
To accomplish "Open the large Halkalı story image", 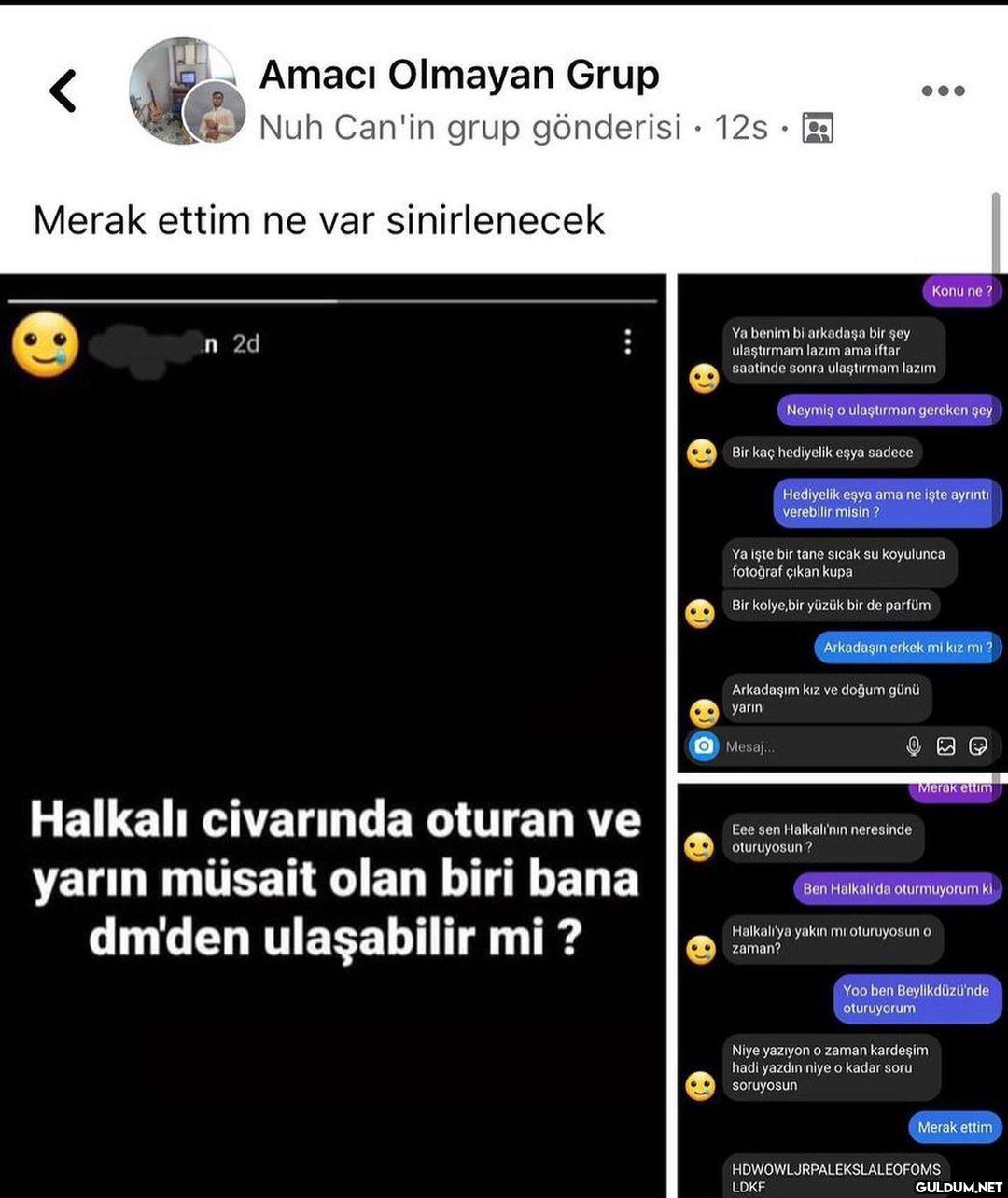I will pyautogui.click(x=333, y=735).
